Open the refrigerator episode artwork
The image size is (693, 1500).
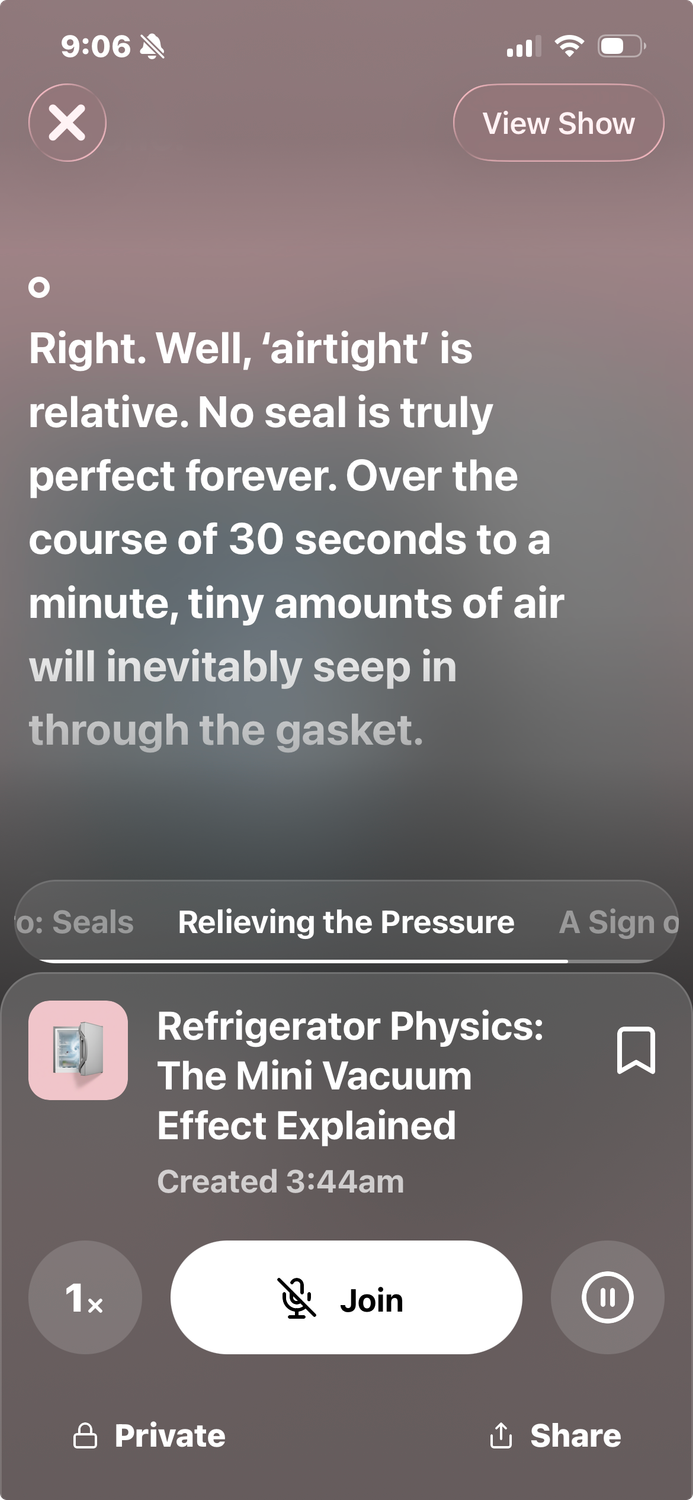(78, 1050)
